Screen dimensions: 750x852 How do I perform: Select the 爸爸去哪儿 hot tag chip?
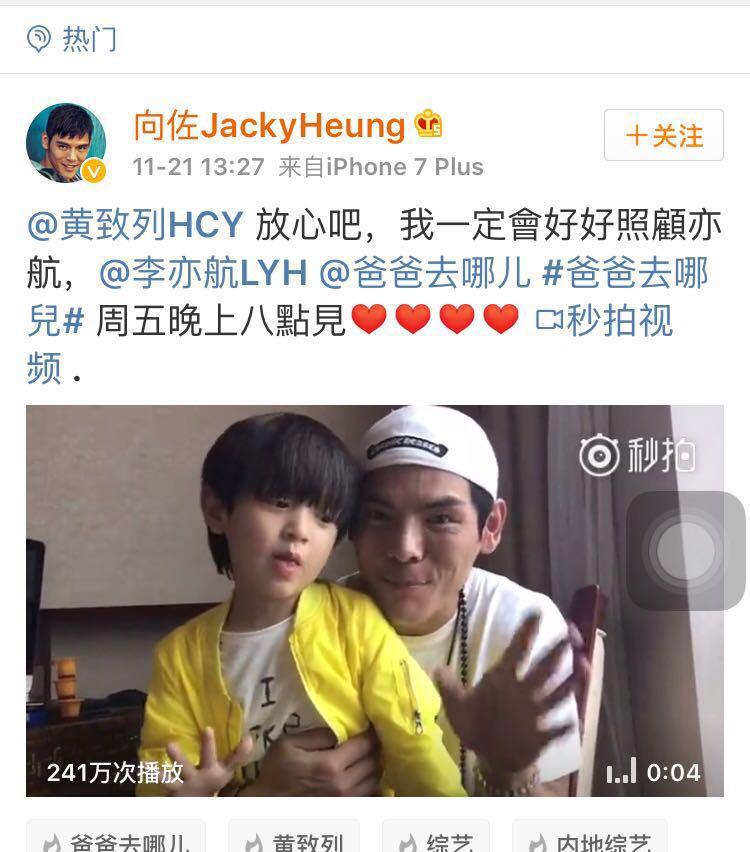tap(116, 838)
